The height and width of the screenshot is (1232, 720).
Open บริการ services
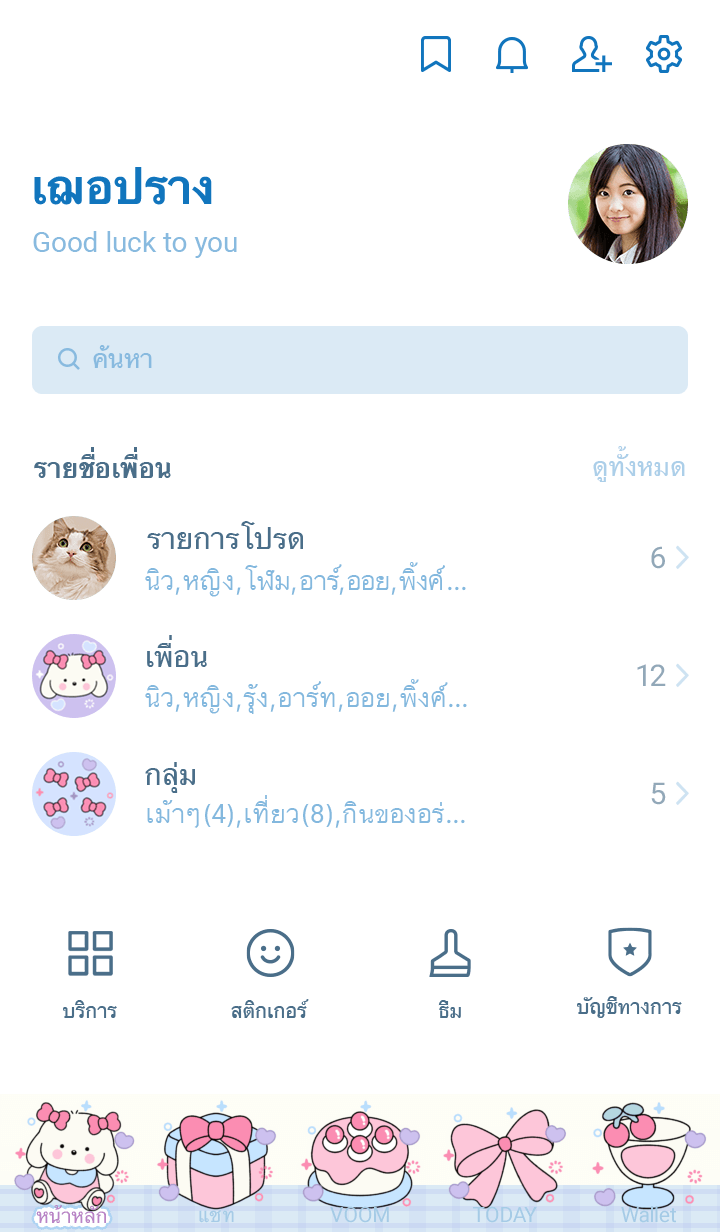tap(90, 974)
